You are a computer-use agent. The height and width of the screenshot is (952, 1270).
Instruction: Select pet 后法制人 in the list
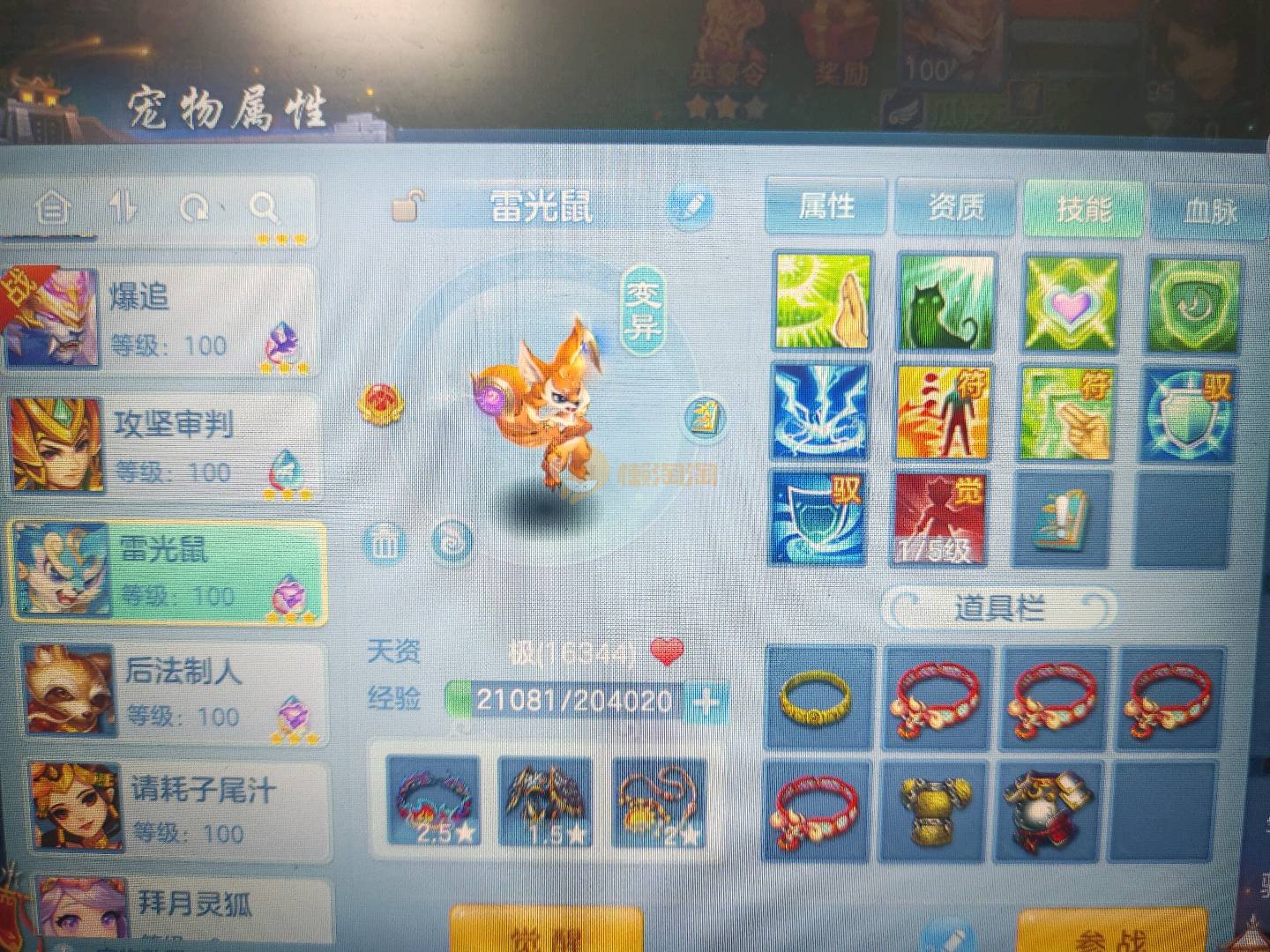point(172,694)
